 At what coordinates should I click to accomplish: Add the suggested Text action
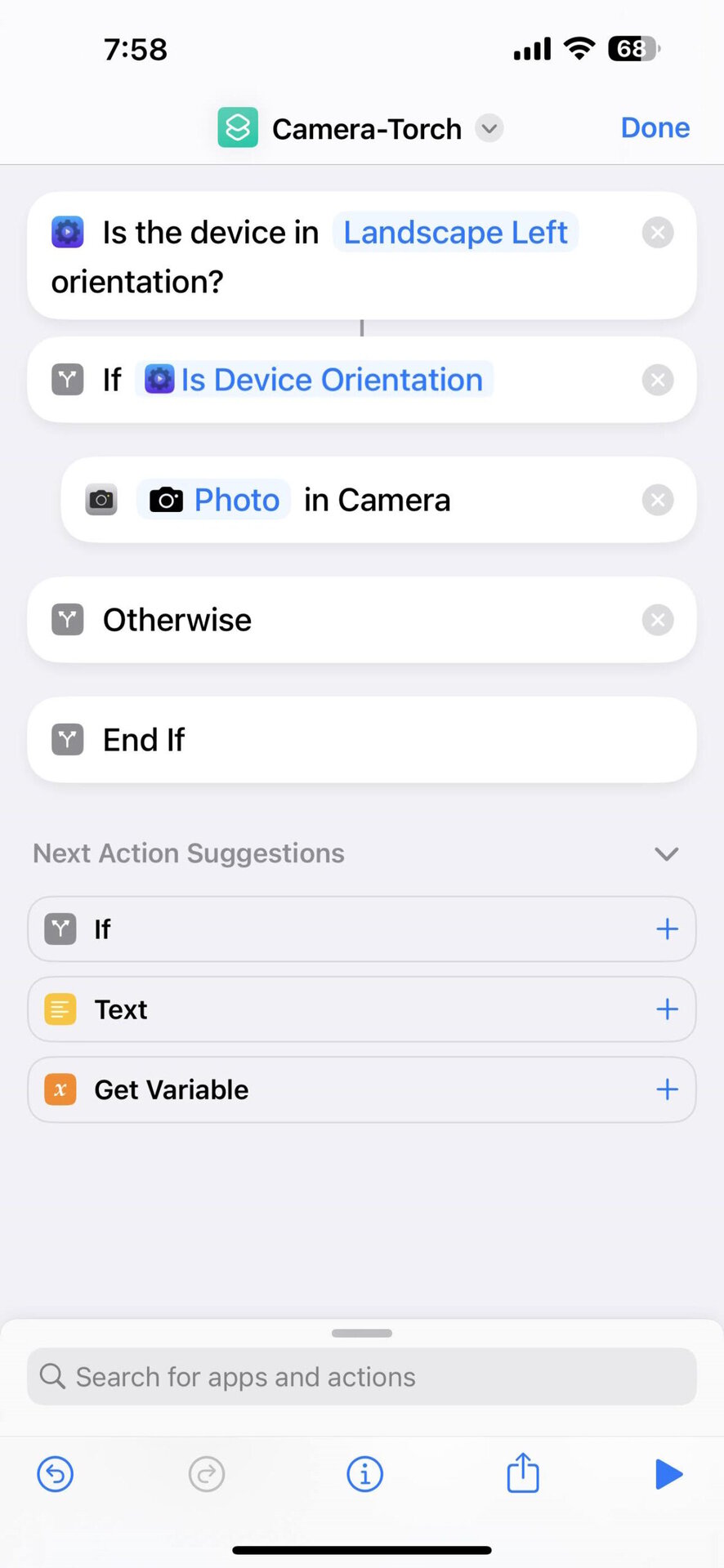click(667, 1009)
